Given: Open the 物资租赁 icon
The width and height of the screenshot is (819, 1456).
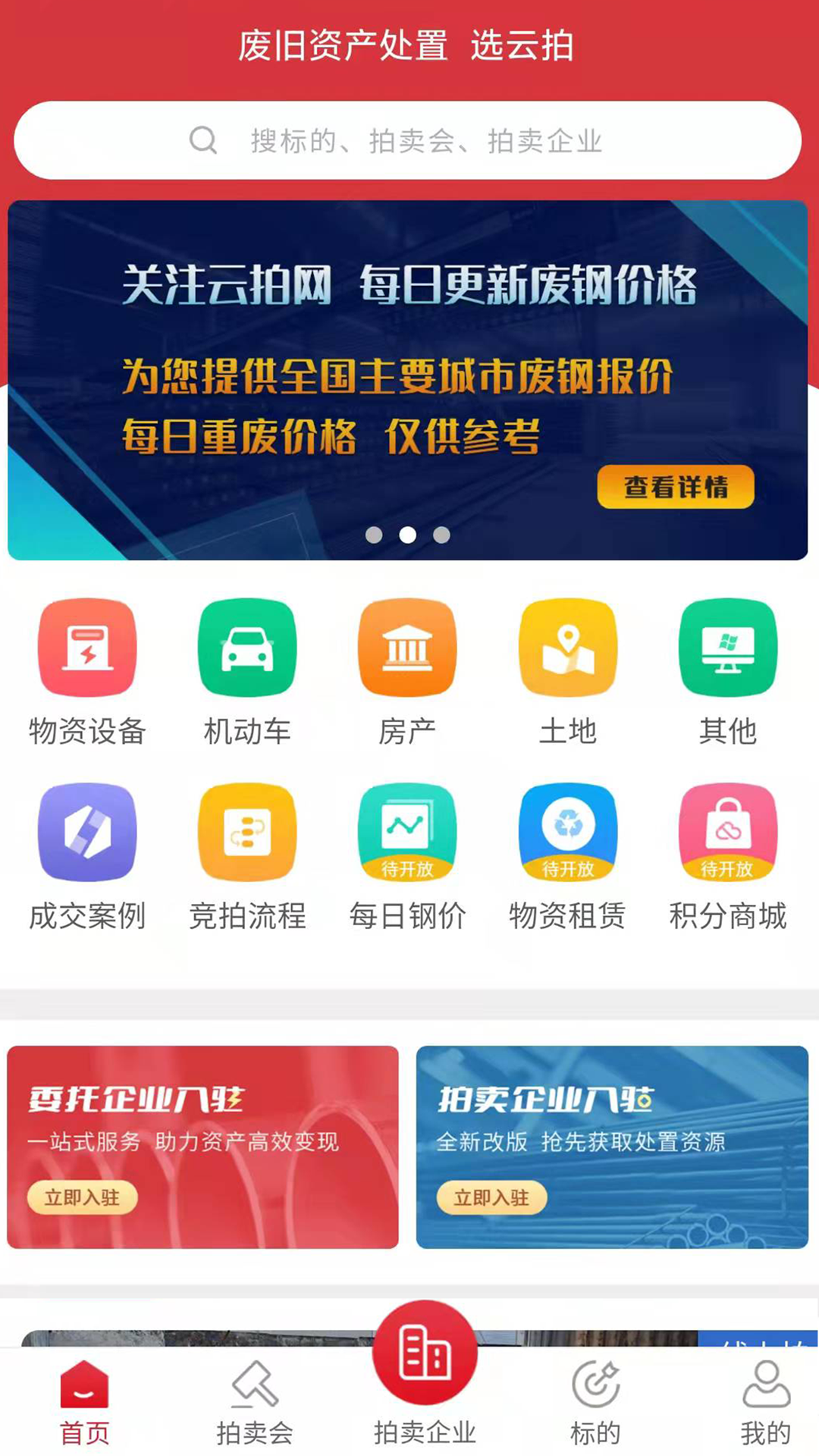Looking at the screenshot, I should pos(568,834).
